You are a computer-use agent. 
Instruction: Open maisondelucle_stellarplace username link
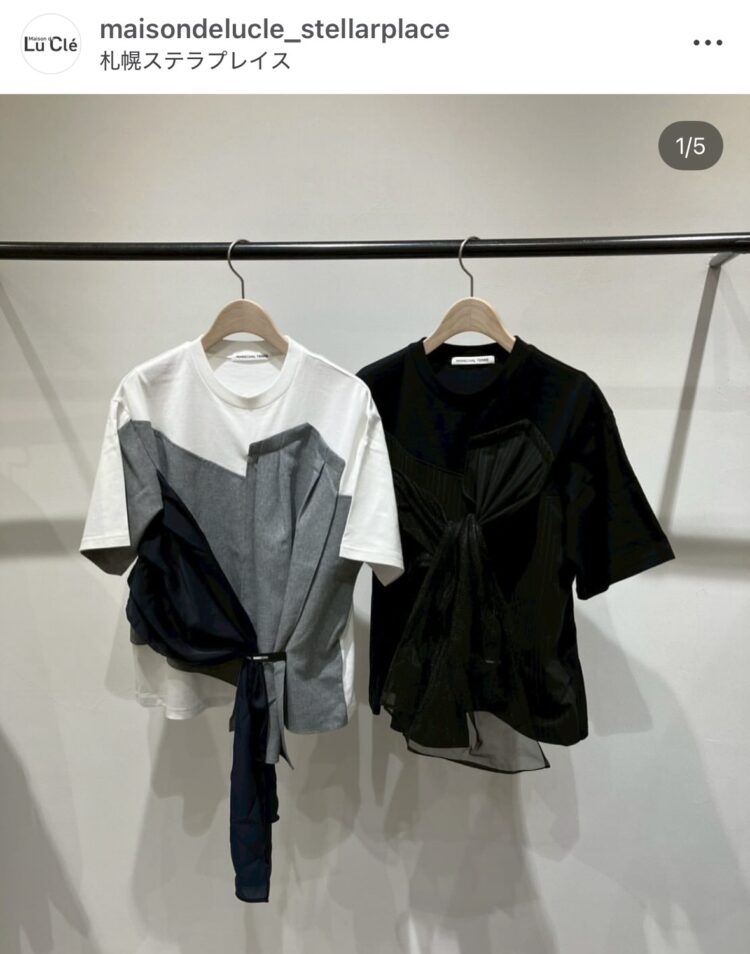point(274,29)
